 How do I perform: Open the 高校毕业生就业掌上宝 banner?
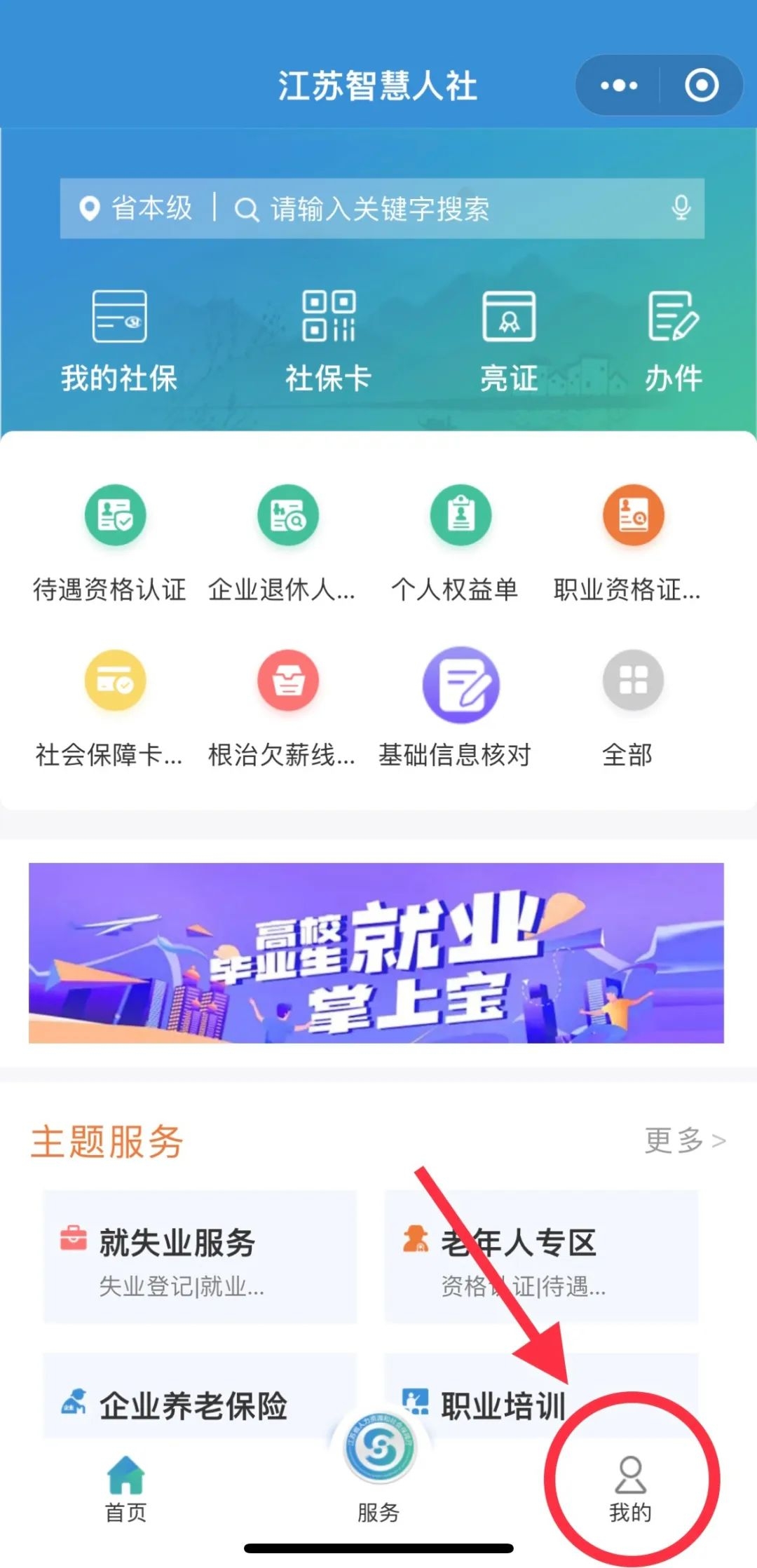(376, 953)
